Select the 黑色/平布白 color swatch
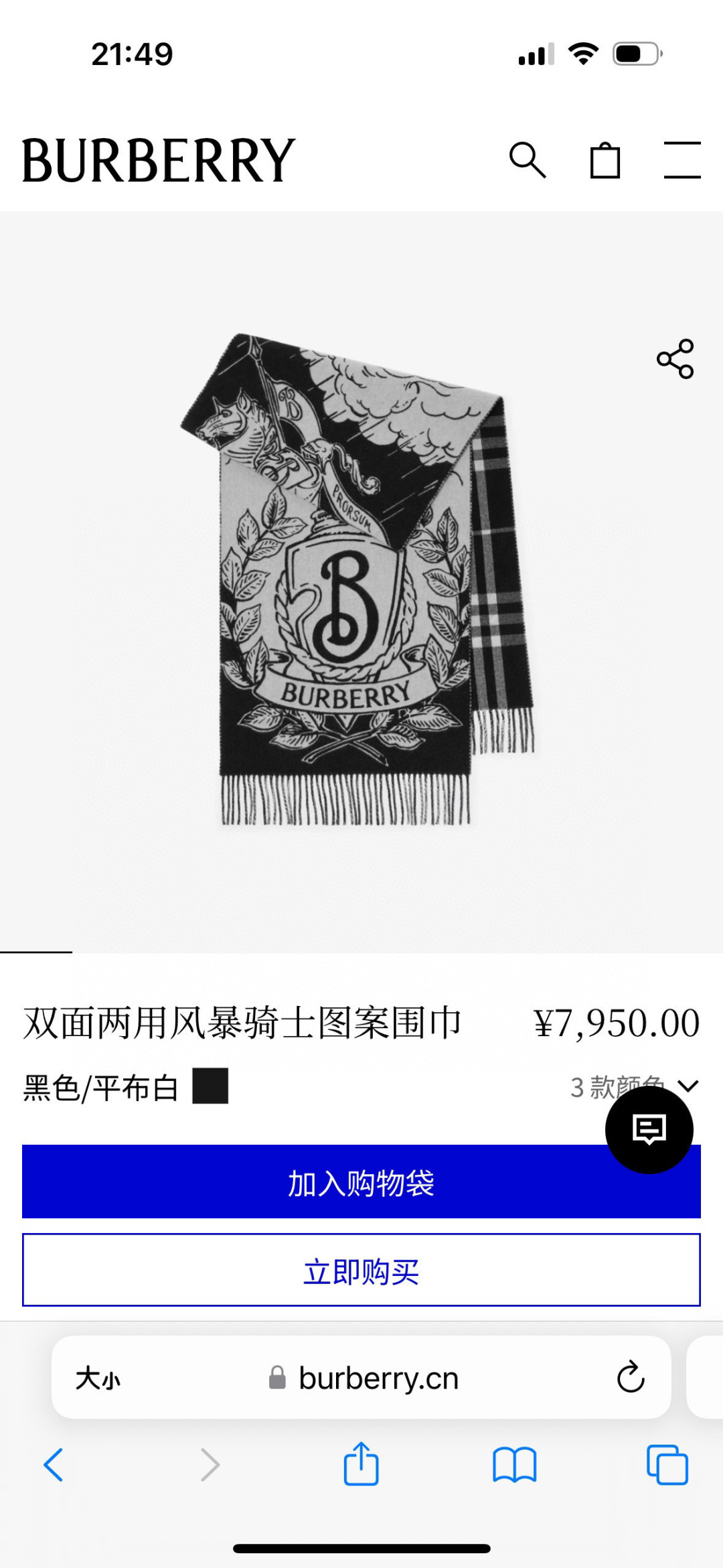The height and width of the screenshot is (1568, 723). 211,1084
